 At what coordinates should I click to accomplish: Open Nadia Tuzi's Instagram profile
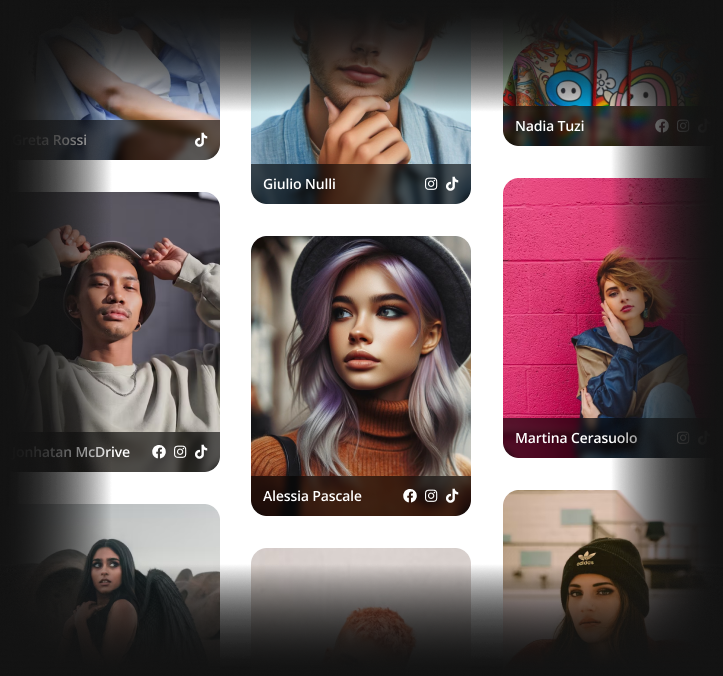pos(683,126)
